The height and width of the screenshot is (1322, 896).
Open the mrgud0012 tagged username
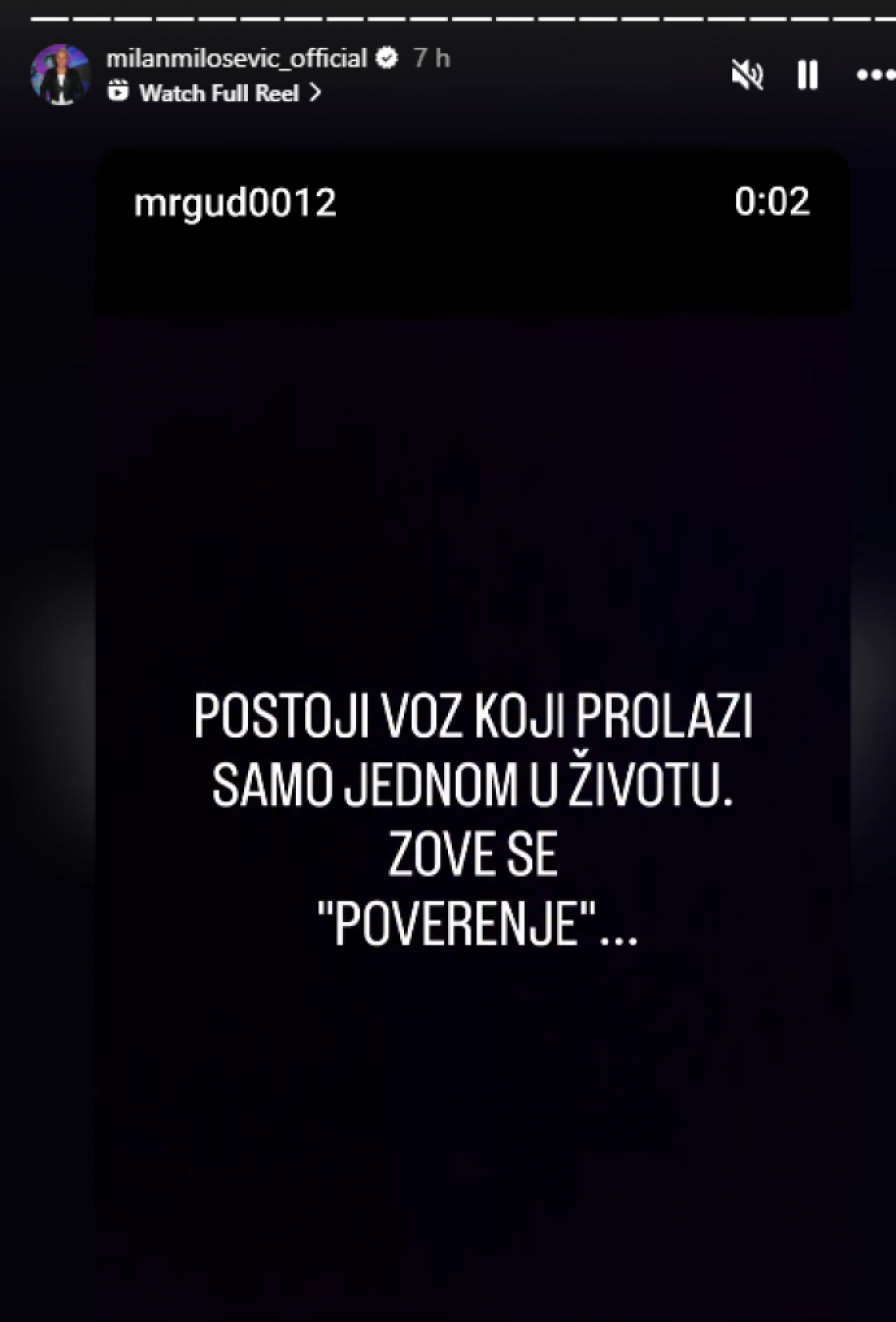235,204
